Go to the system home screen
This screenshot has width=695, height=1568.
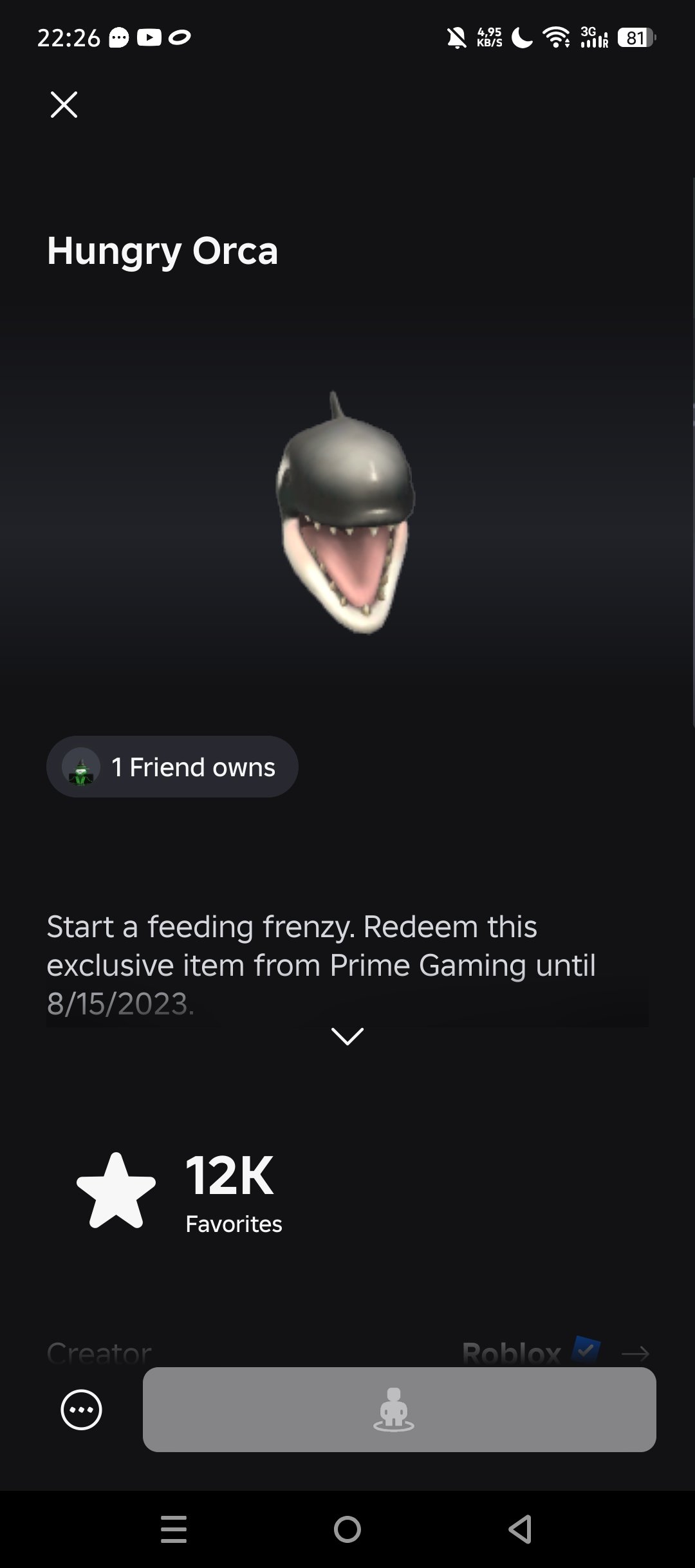[x=347, y=1529]
